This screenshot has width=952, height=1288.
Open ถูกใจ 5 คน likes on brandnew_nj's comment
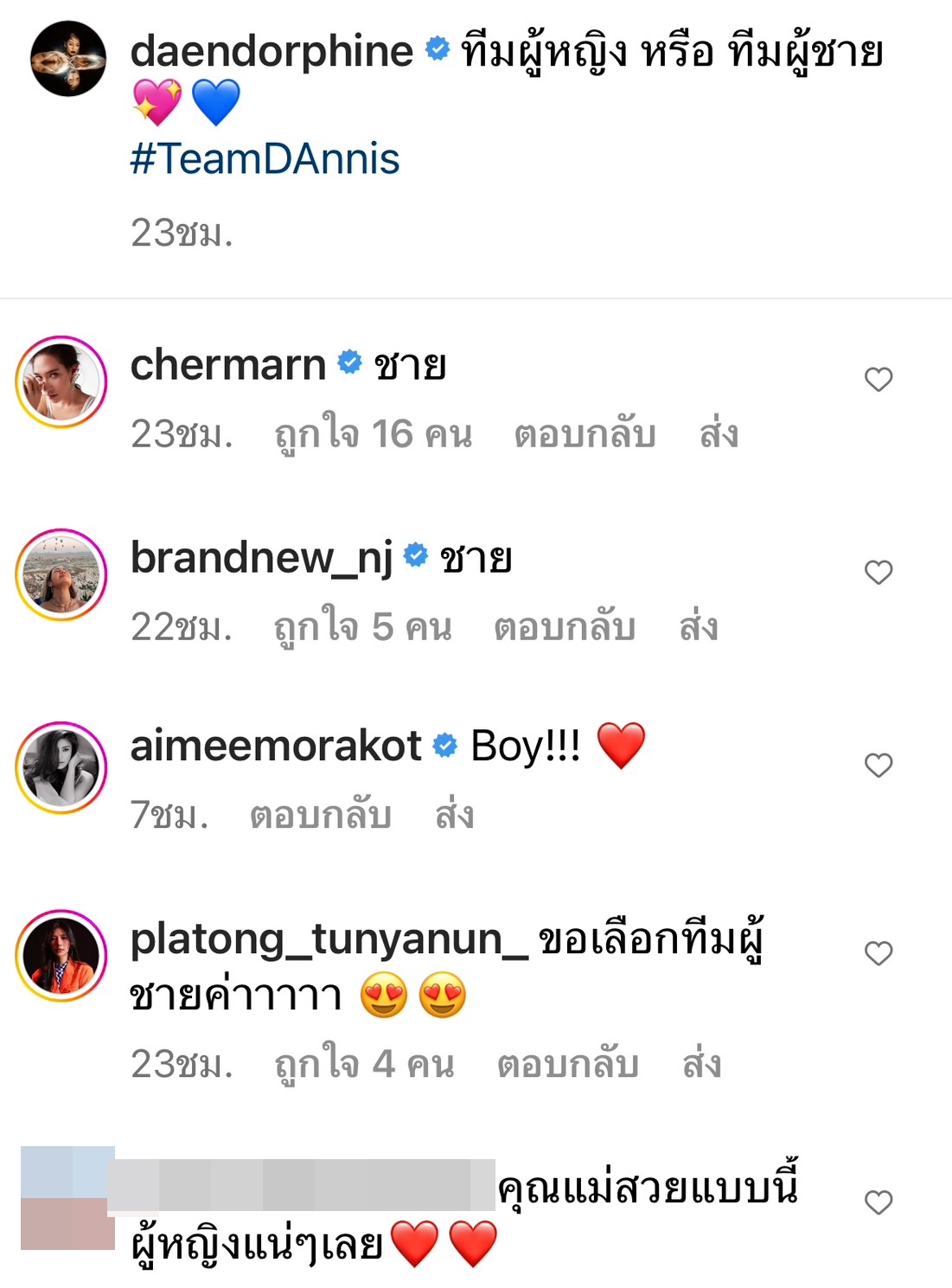tap(366, 628)
